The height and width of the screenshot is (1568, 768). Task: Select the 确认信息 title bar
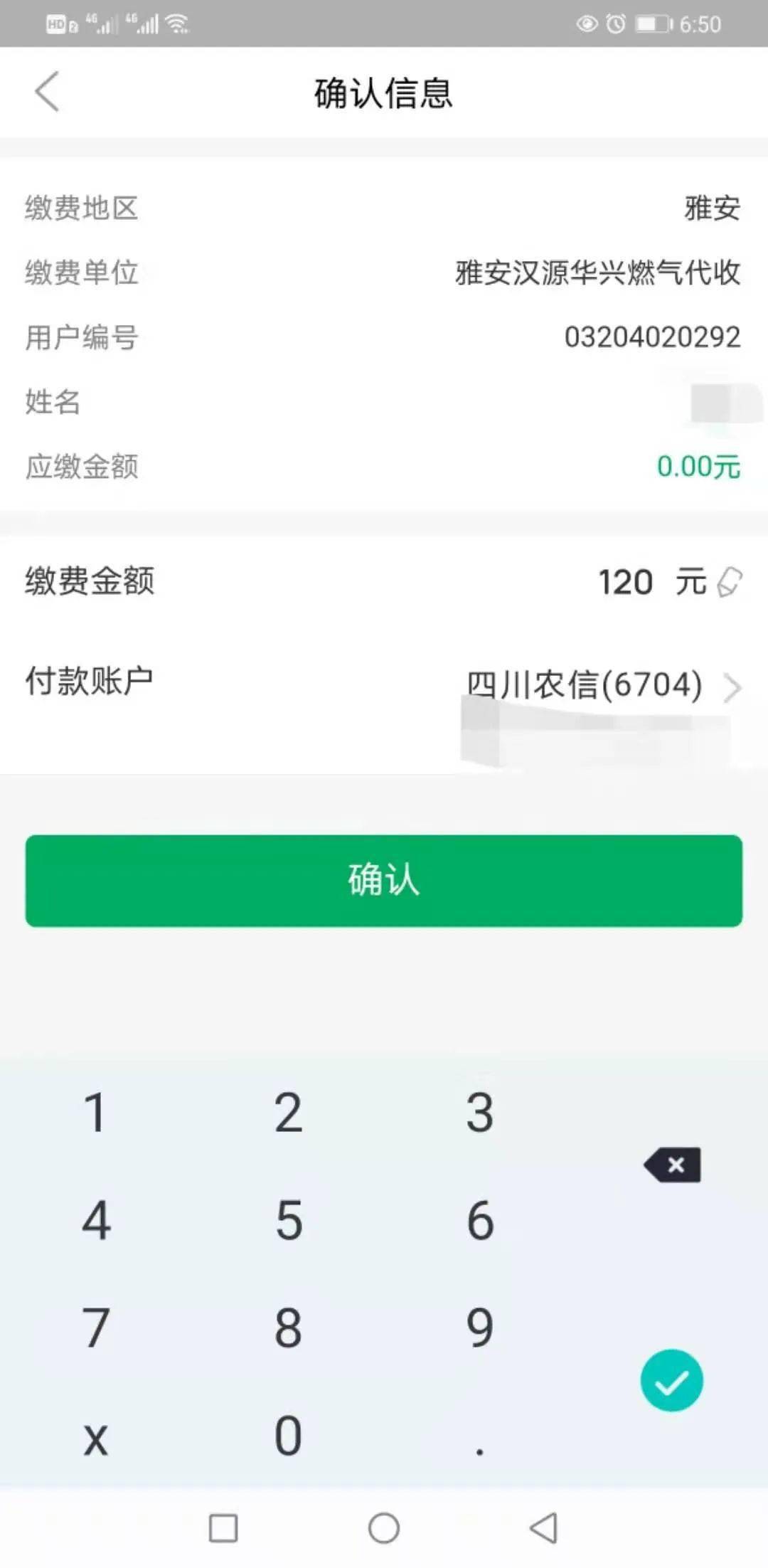tap(384, 93)
